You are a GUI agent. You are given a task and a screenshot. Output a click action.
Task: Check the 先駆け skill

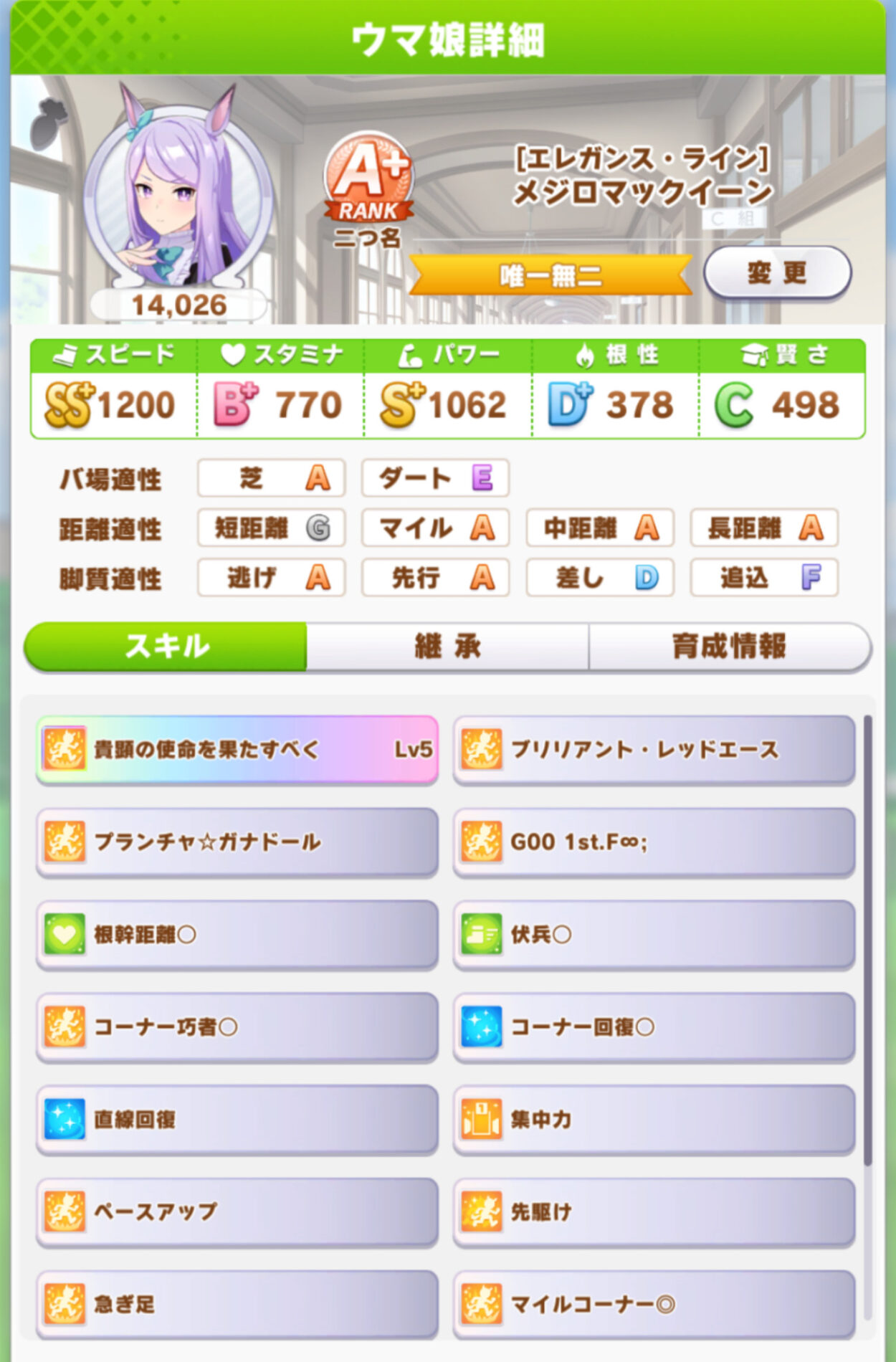click(654, 1211)
